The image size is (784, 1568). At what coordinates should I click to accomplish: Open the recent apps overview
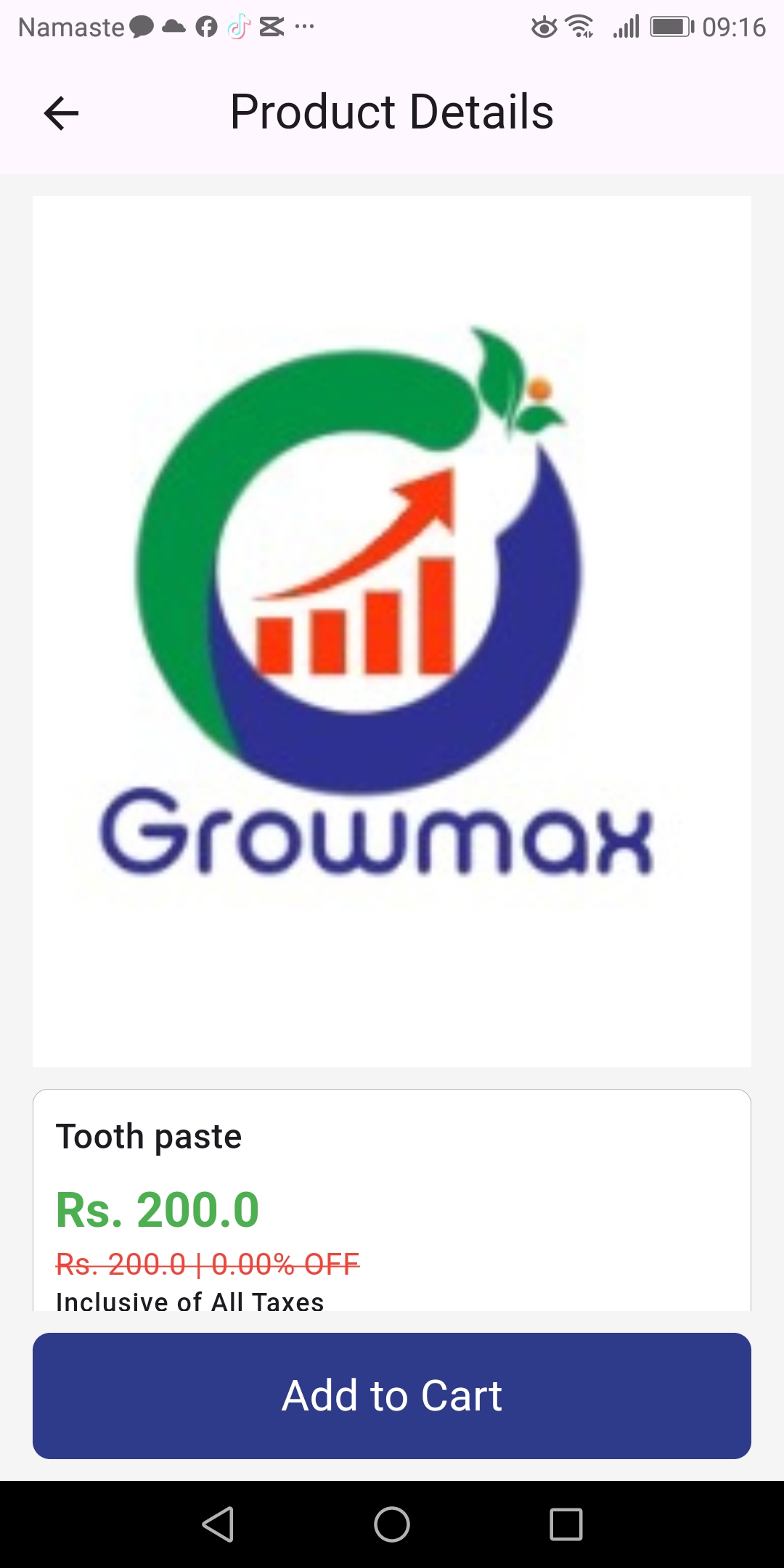565,1524
